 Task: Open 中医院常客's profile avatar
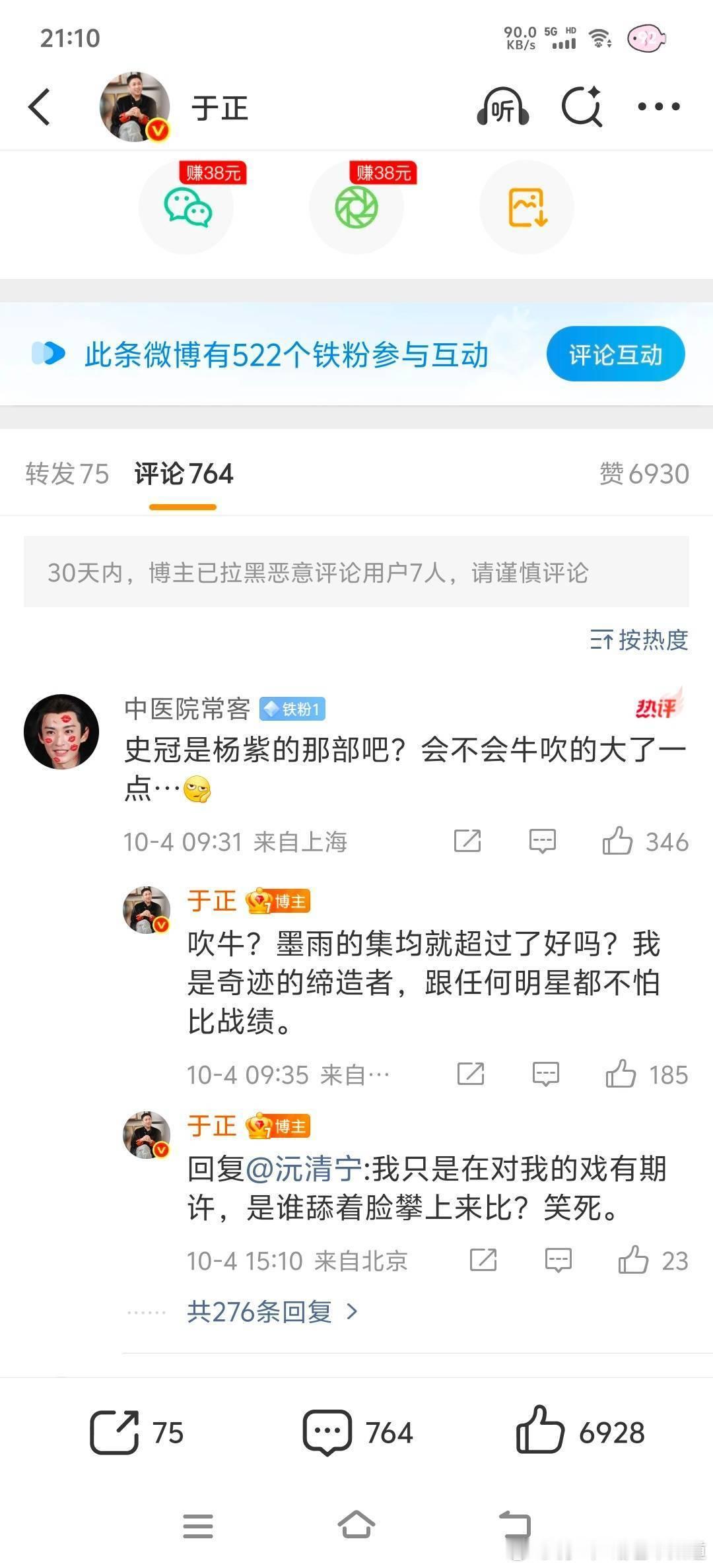[x=61, y=731]
